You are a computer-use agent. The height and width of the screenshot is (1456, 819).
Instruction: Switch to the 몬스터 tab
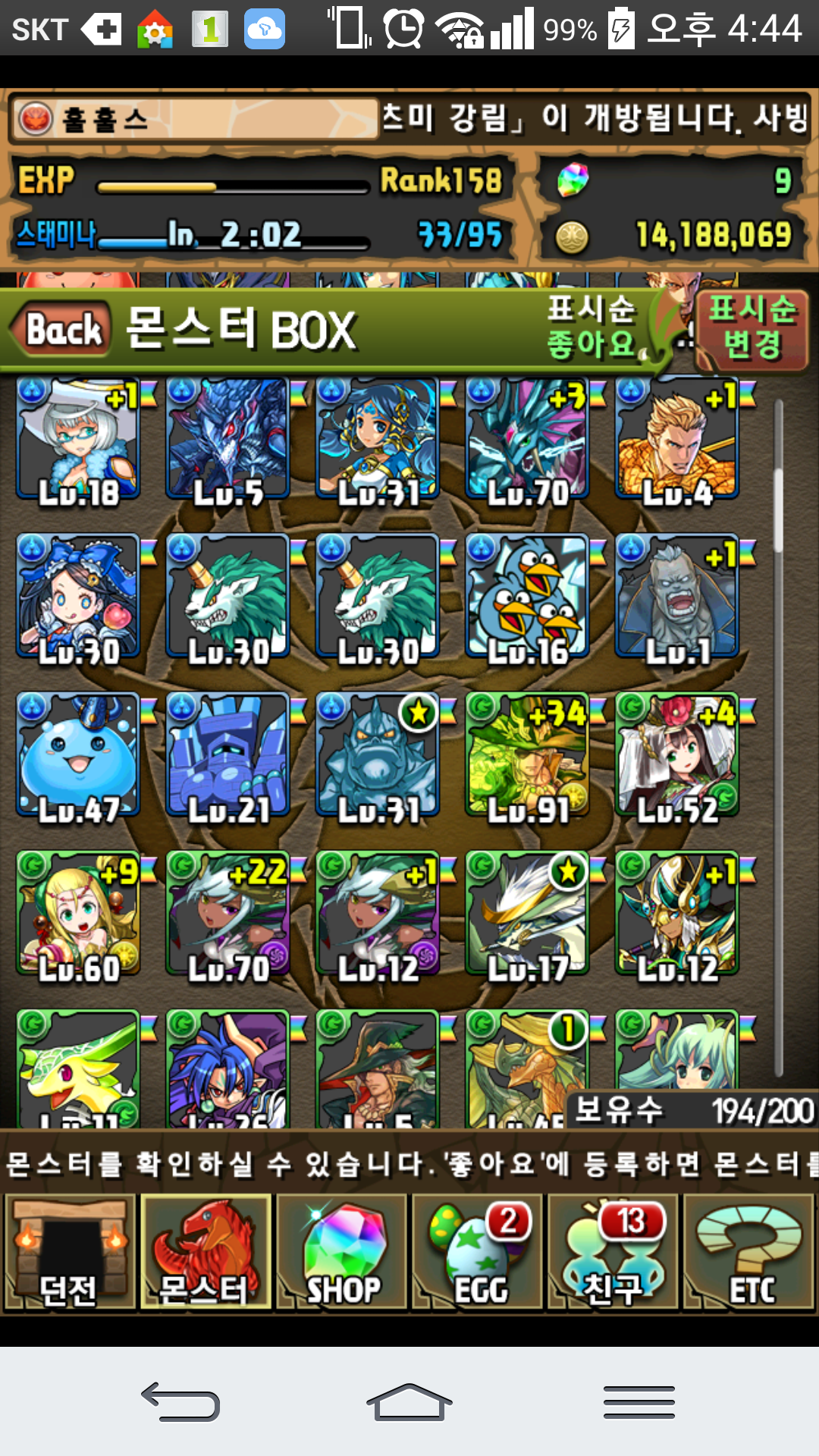tap(205, 1252)
